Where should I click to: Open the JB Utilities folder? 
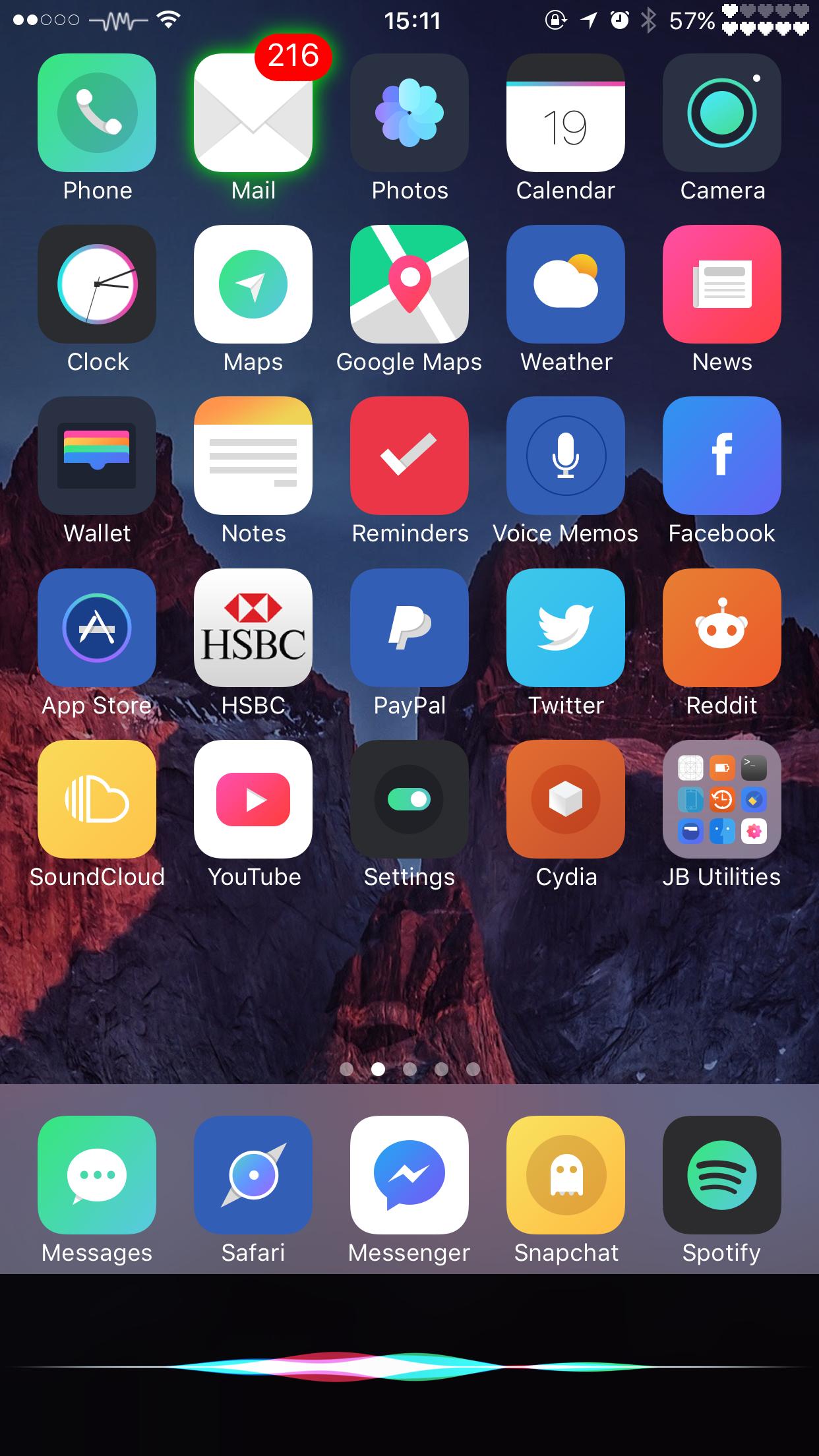coord(721,799)
